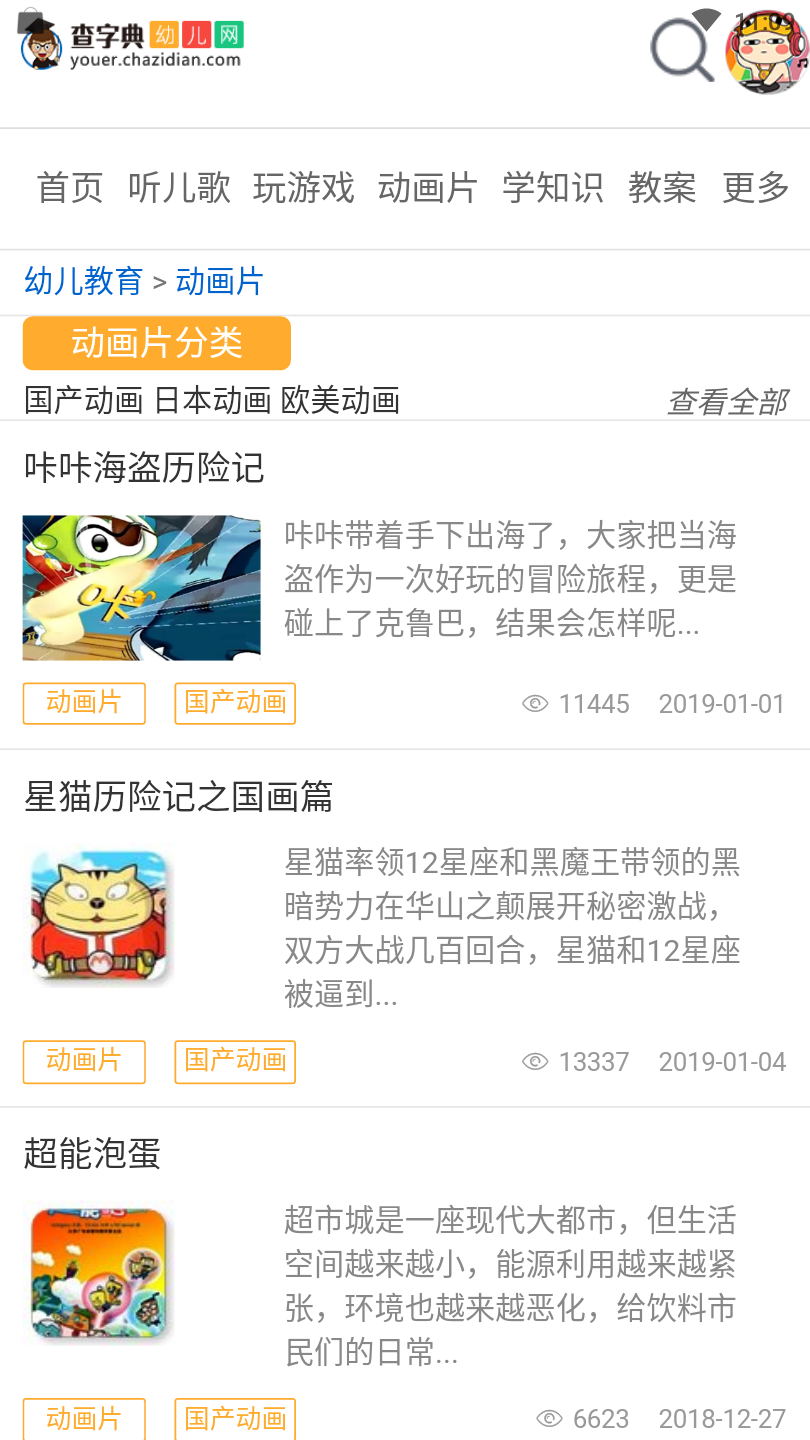Filter by 日本动画 category
The width and height of the screenshot is (810, 1440).
pyautogui.click(x=213, y=400)
